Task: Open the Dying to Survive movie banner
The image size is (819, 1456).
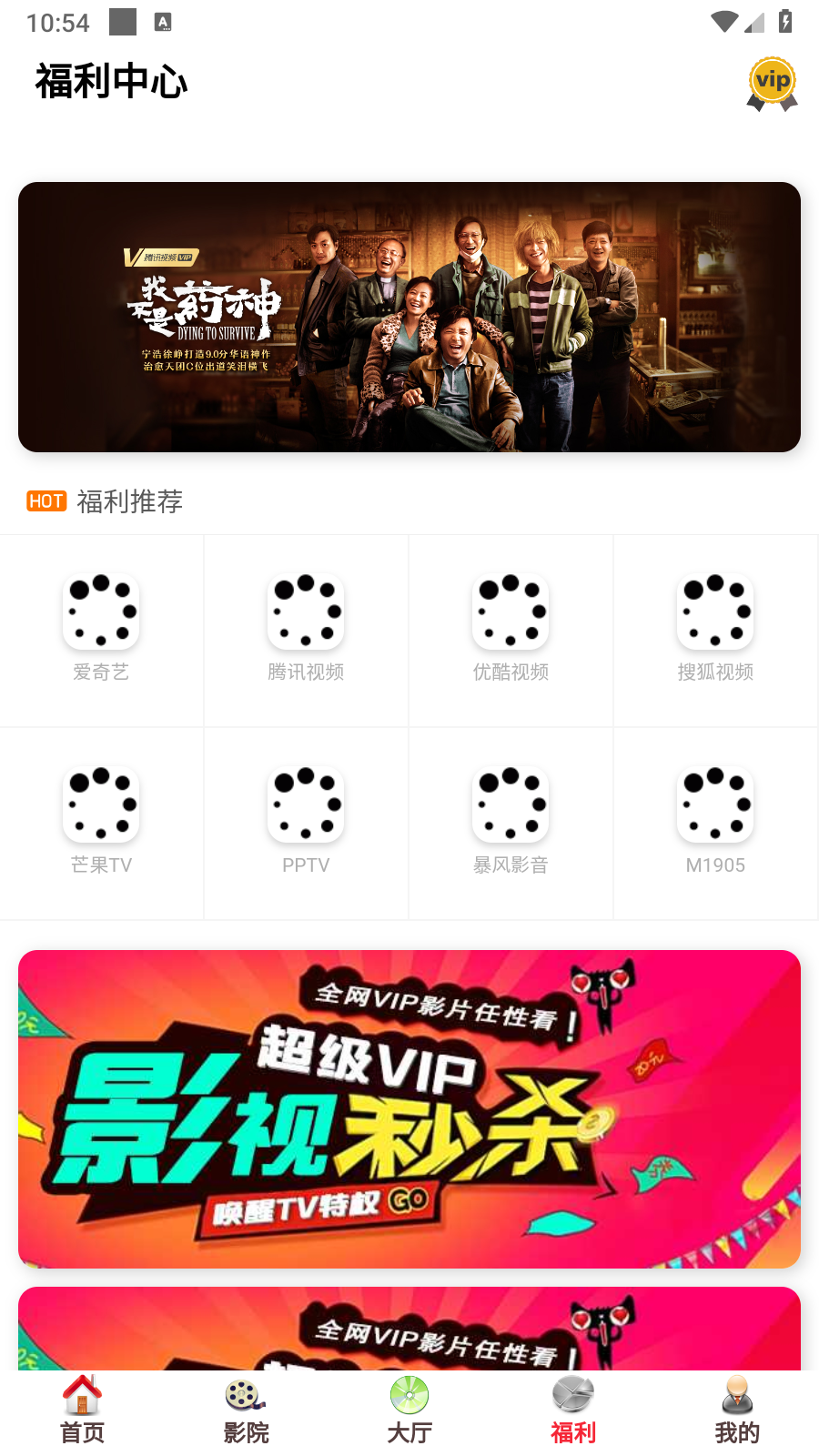Action: click(x=409, y=317)
